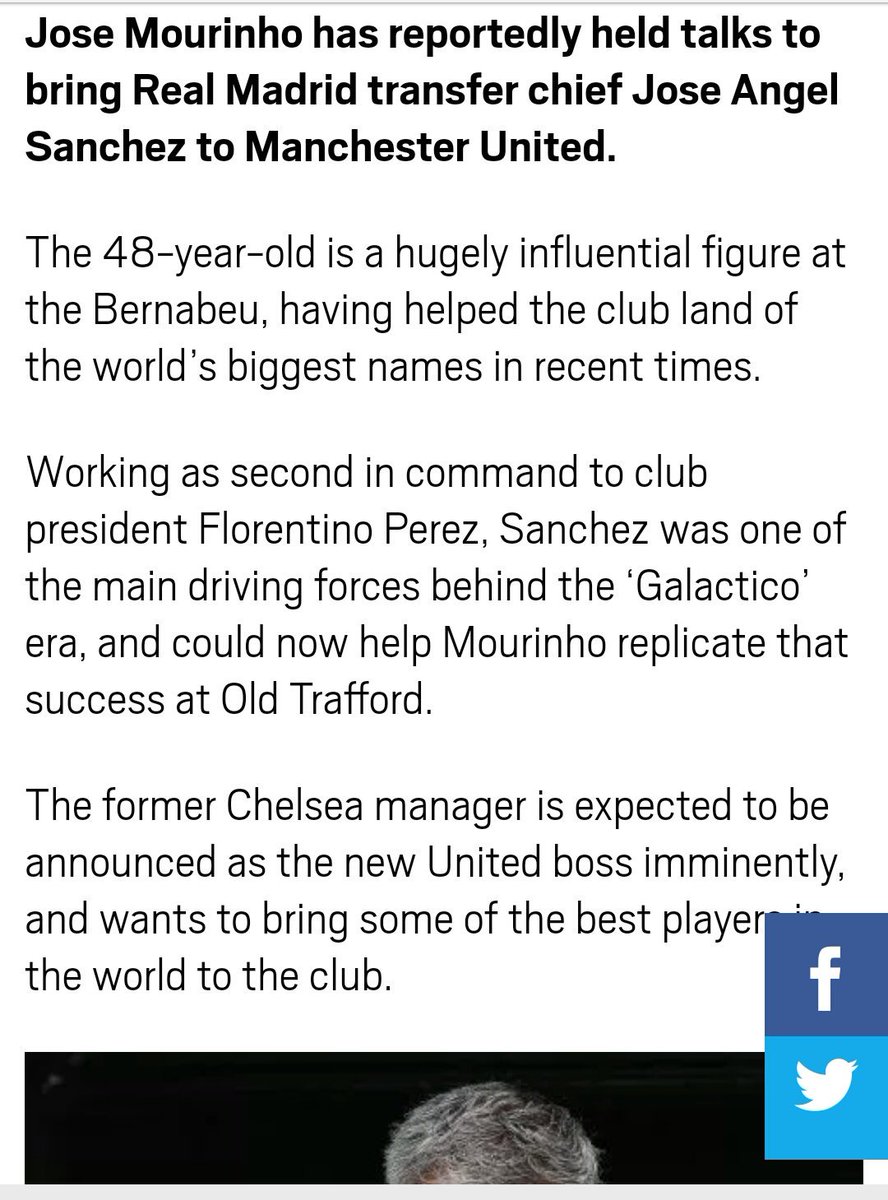Share article on Twitter
888x1200 pixels.
[825, 1094]
